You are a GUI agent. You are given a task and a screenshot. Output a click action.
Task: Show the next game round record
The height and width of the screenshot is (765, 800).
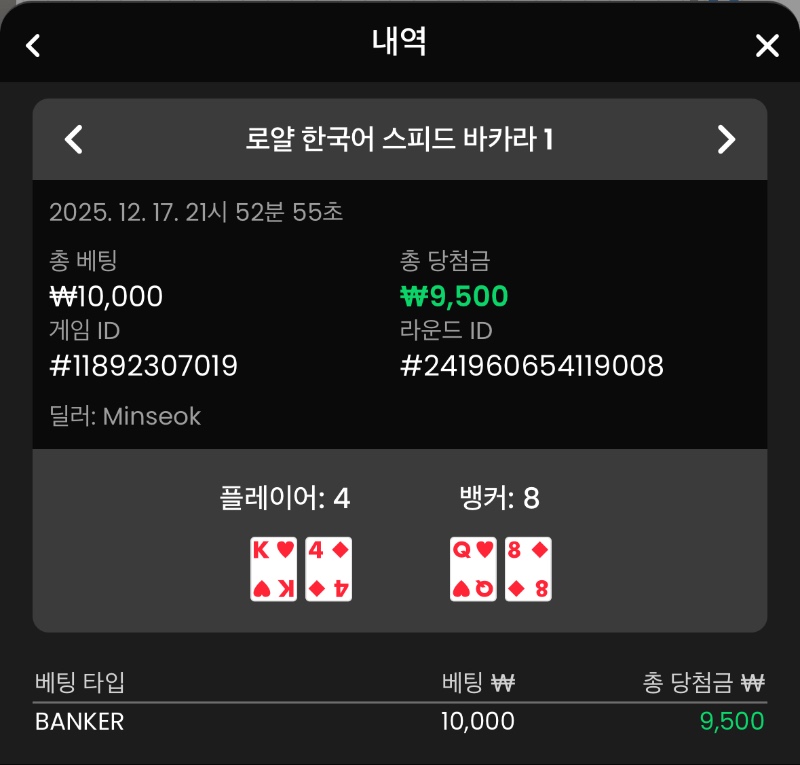[x=726, y=139]
